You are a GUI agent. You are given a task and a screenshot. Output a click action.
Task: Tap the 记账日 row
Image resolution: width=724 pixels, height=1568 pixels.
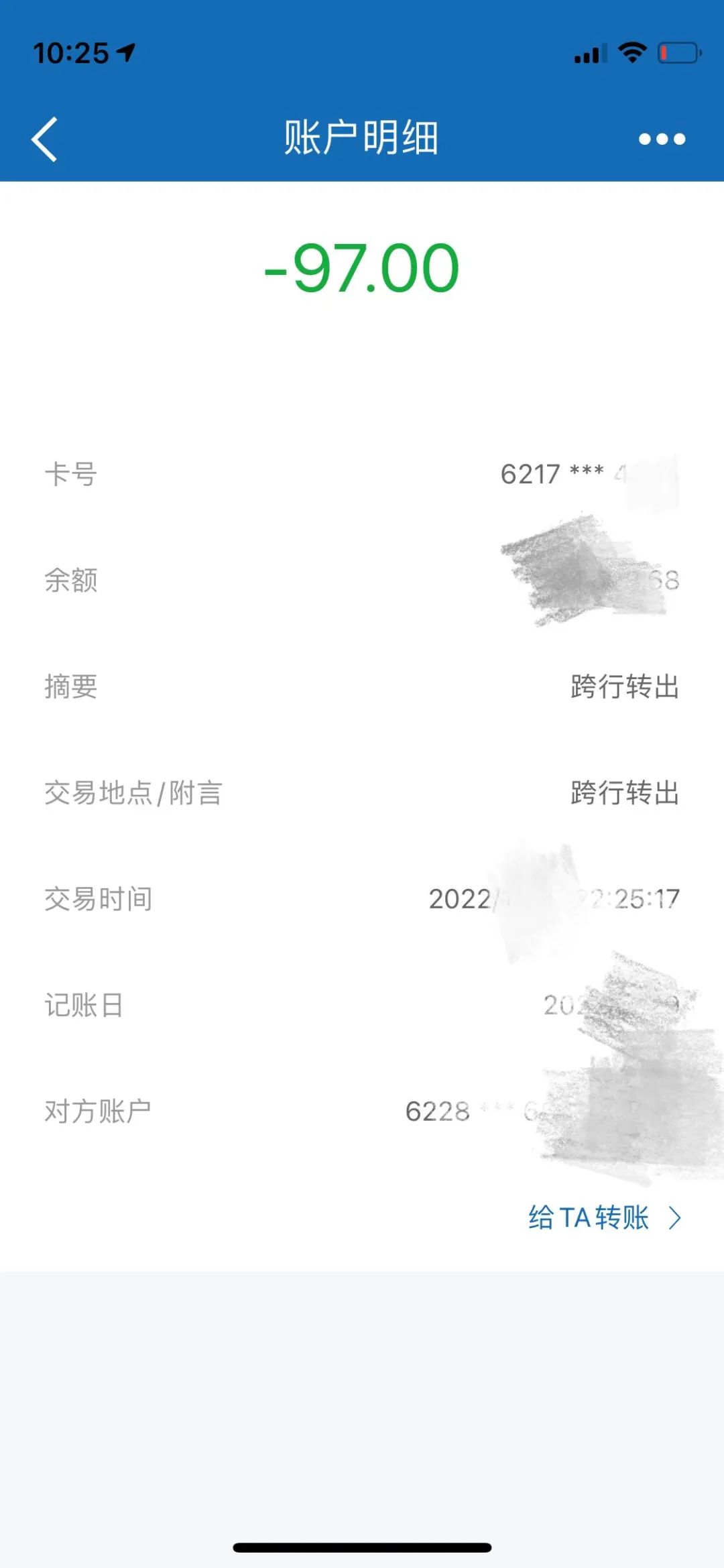362,1004
